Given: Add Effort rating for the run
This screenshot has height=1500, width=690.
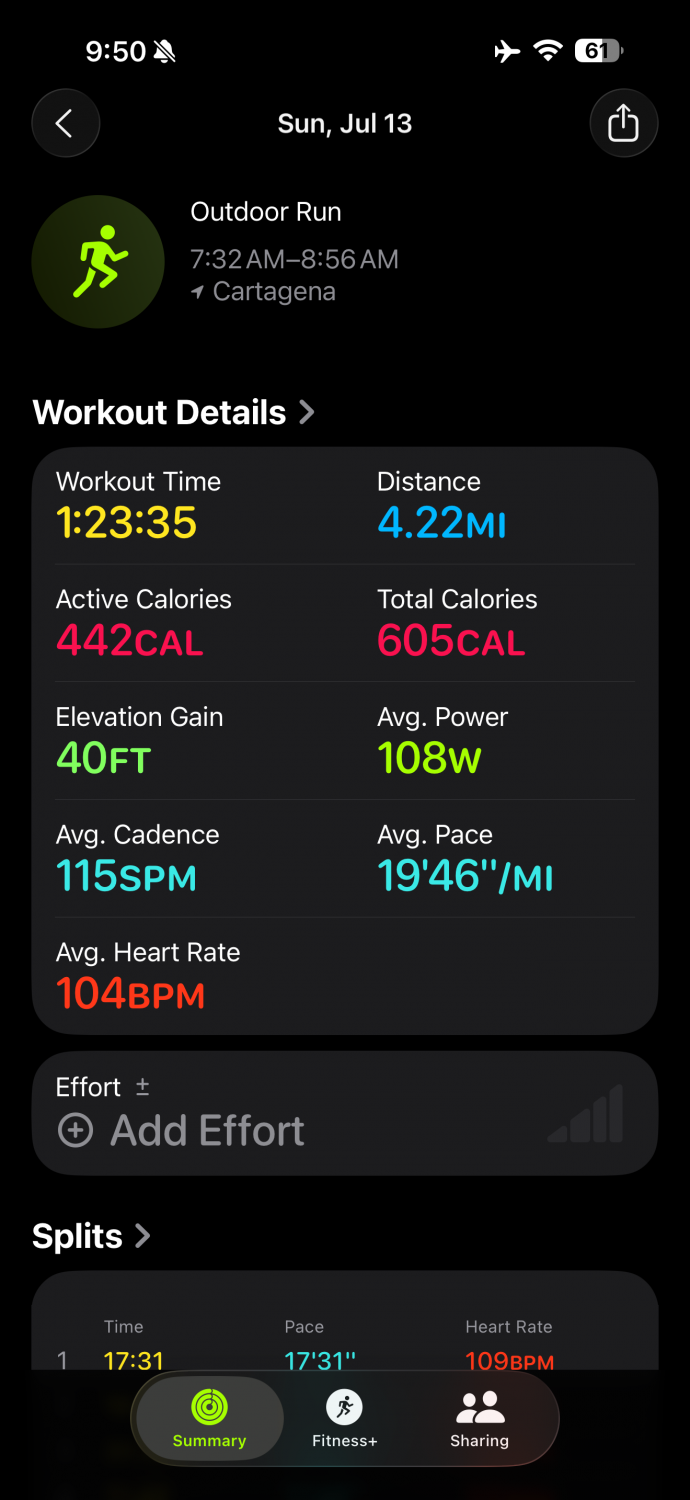Looking at the screenshot, I should (345, 1113).
